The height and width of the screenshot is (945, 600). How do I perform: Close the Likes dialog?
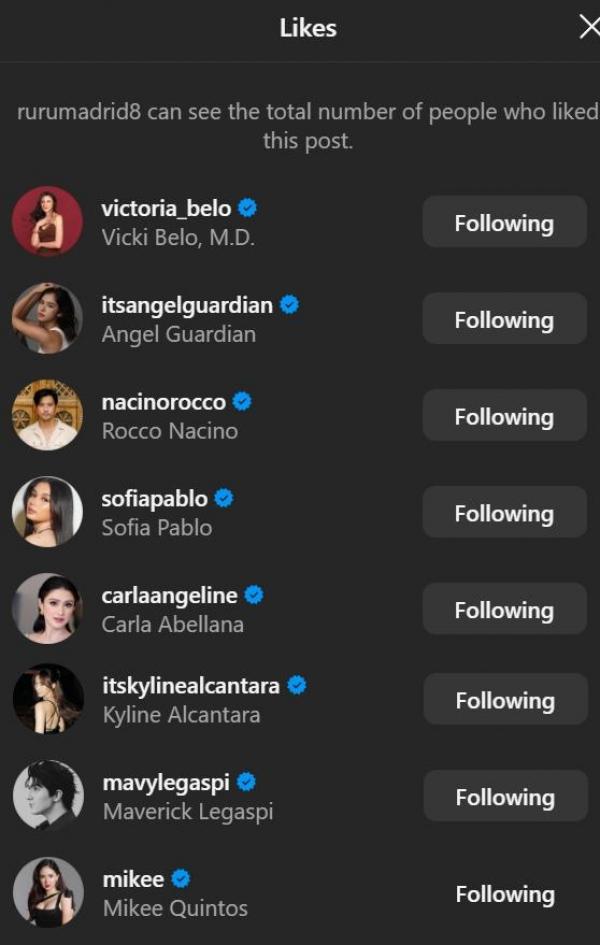[588, 28]
